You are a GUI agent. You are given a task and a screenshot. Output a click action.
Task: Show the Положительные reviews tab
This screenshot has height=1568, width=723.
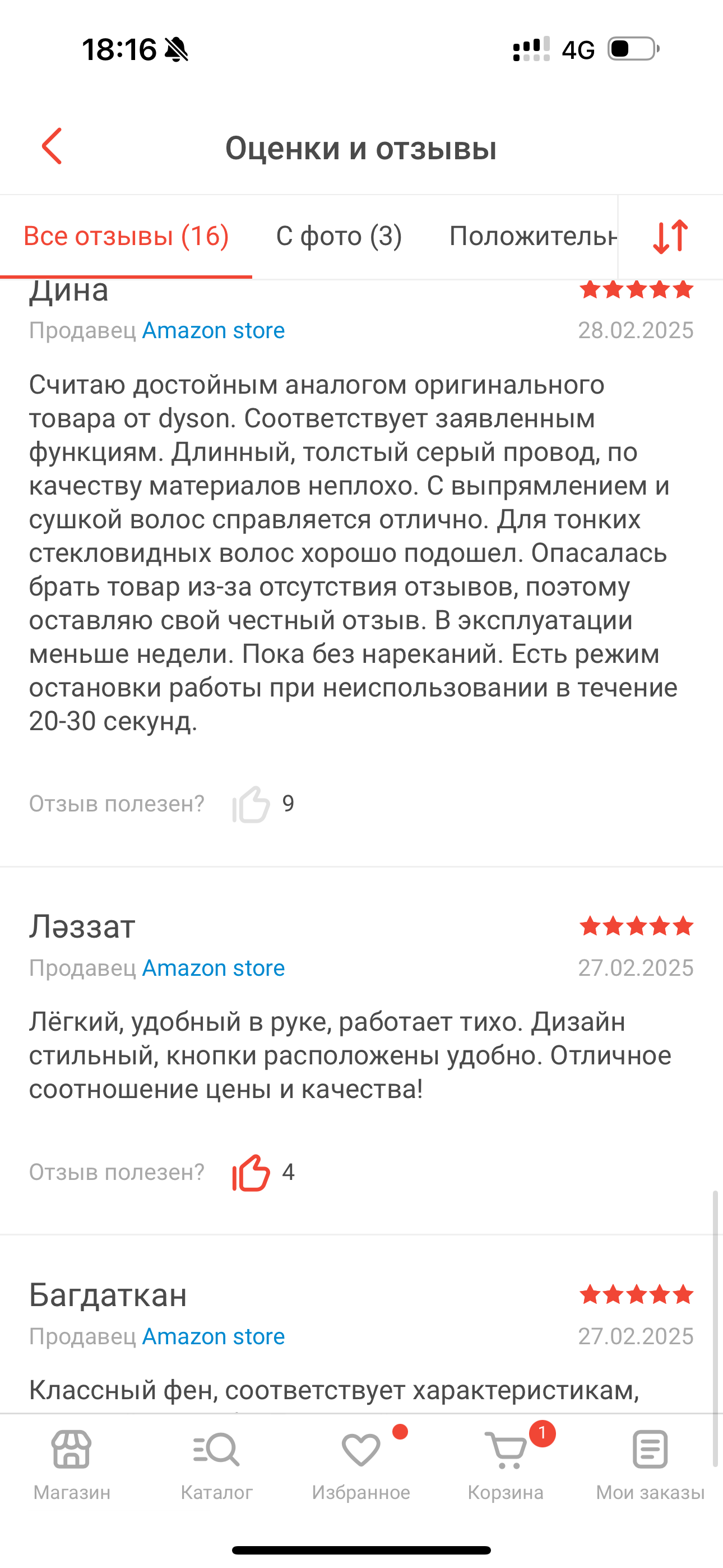(x=532, y=236)
